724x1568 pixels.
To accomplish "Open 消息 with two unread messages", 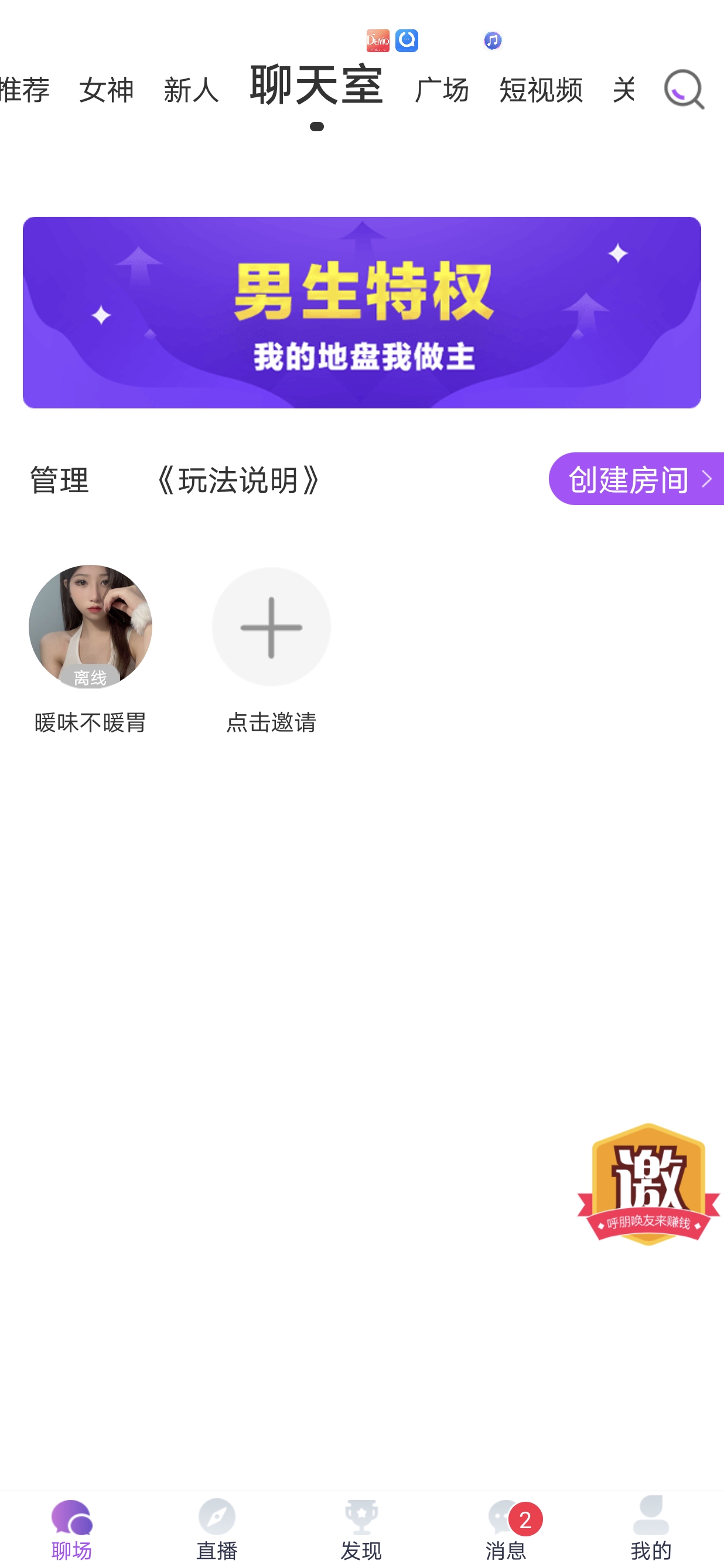I will tap(506, 1529).
